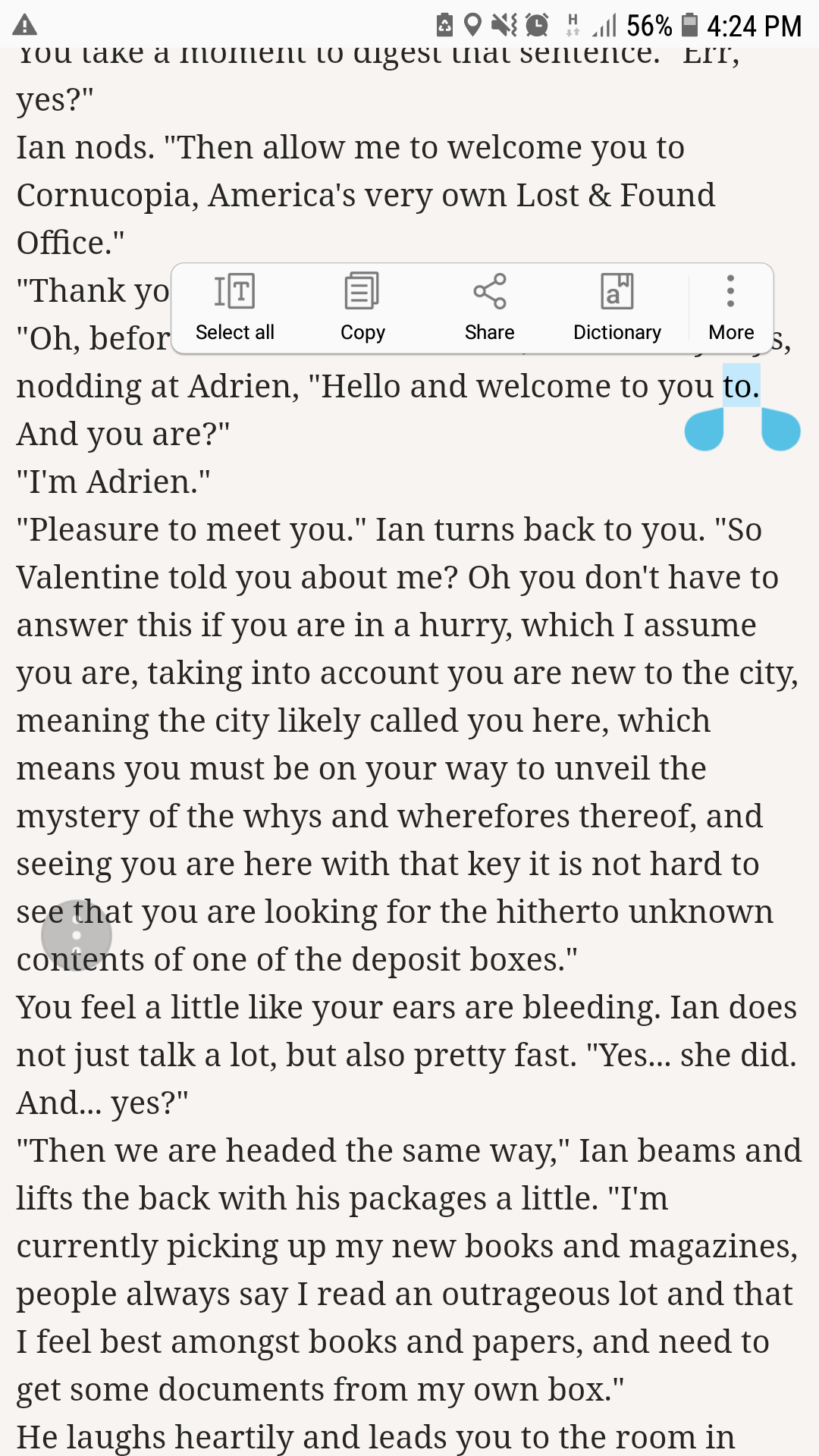Share the selected text
The height and width of the screenshot is (1456, 819).
[x=489, y=308]
